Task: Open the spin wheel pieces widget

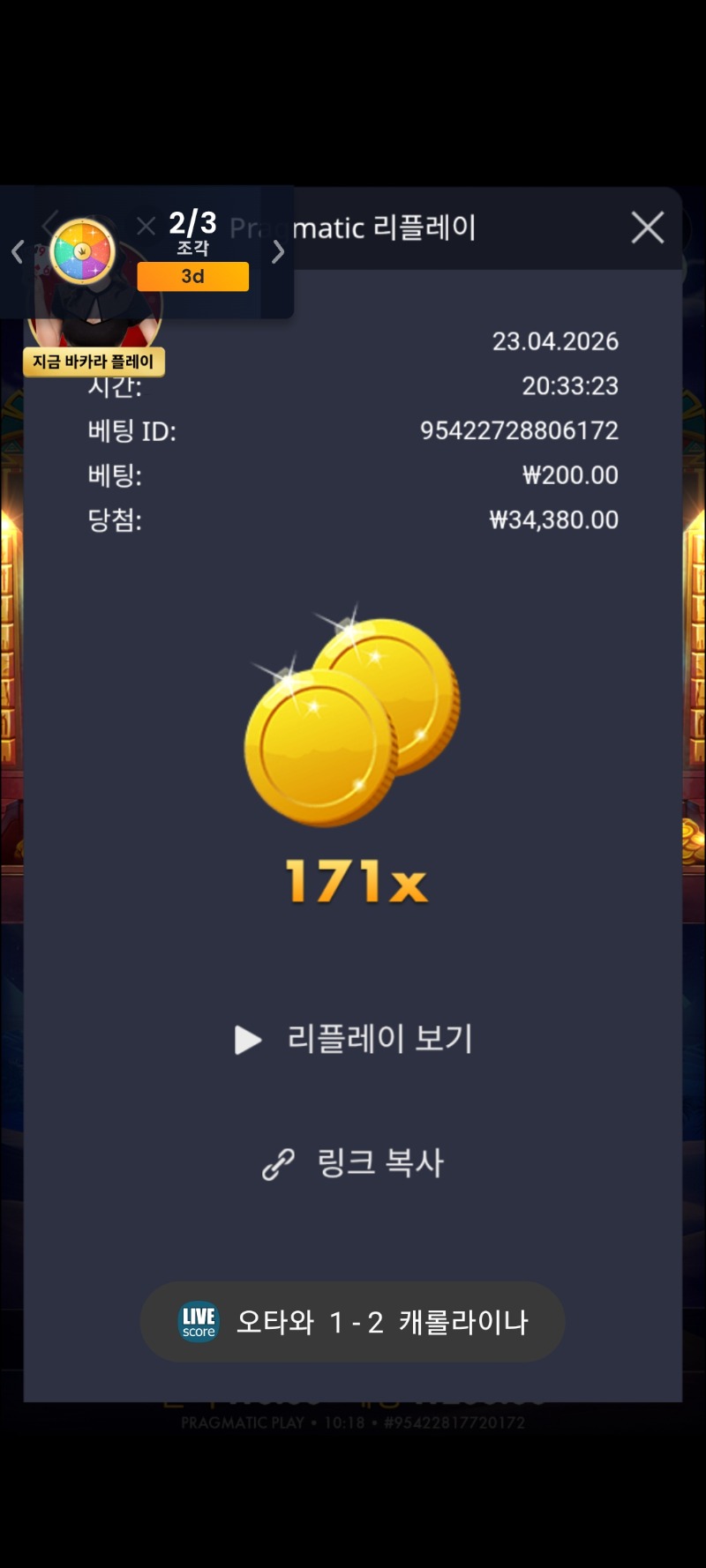Action: pyautogui.click(x=84, y=252)
